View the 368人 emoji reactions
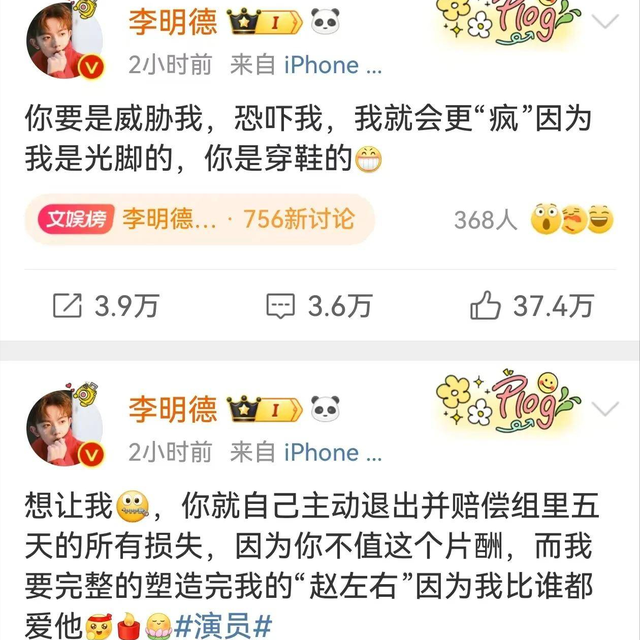640x640 pixels. click(x=534, y=219)
